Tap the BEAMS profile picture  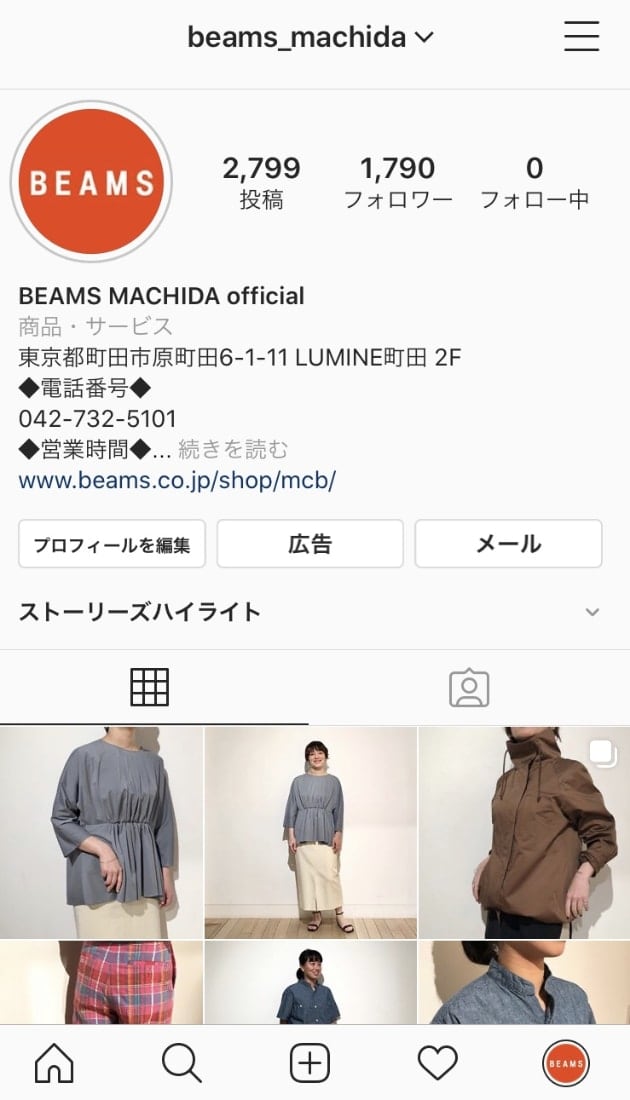[91, 182]
